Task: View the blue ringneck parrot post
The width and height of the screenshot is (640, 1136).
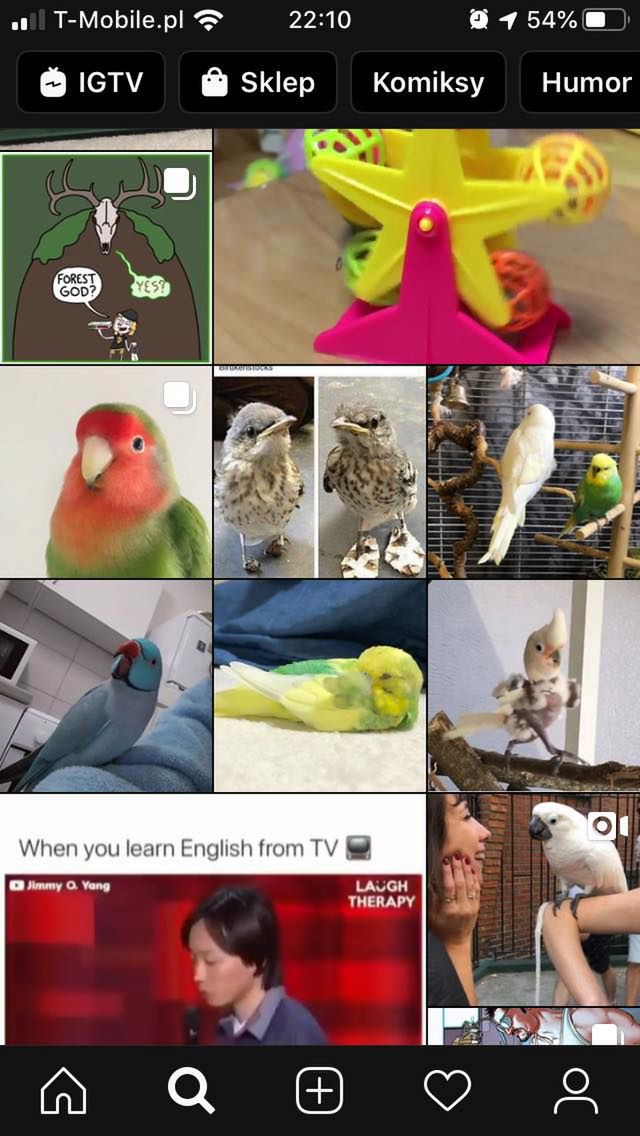Action: 106,685
